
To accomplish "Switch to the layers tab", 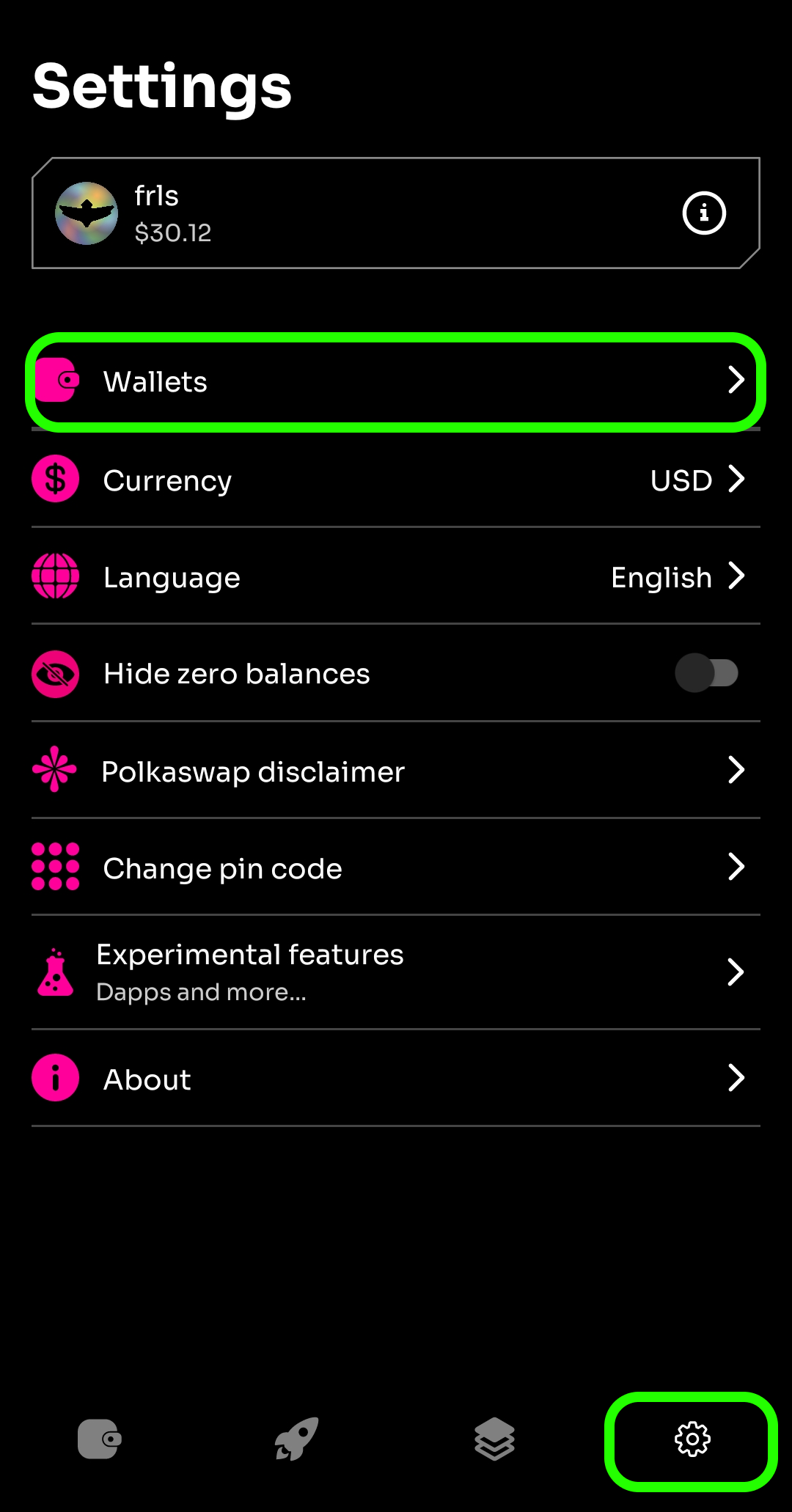I will tap(494, 1439).
